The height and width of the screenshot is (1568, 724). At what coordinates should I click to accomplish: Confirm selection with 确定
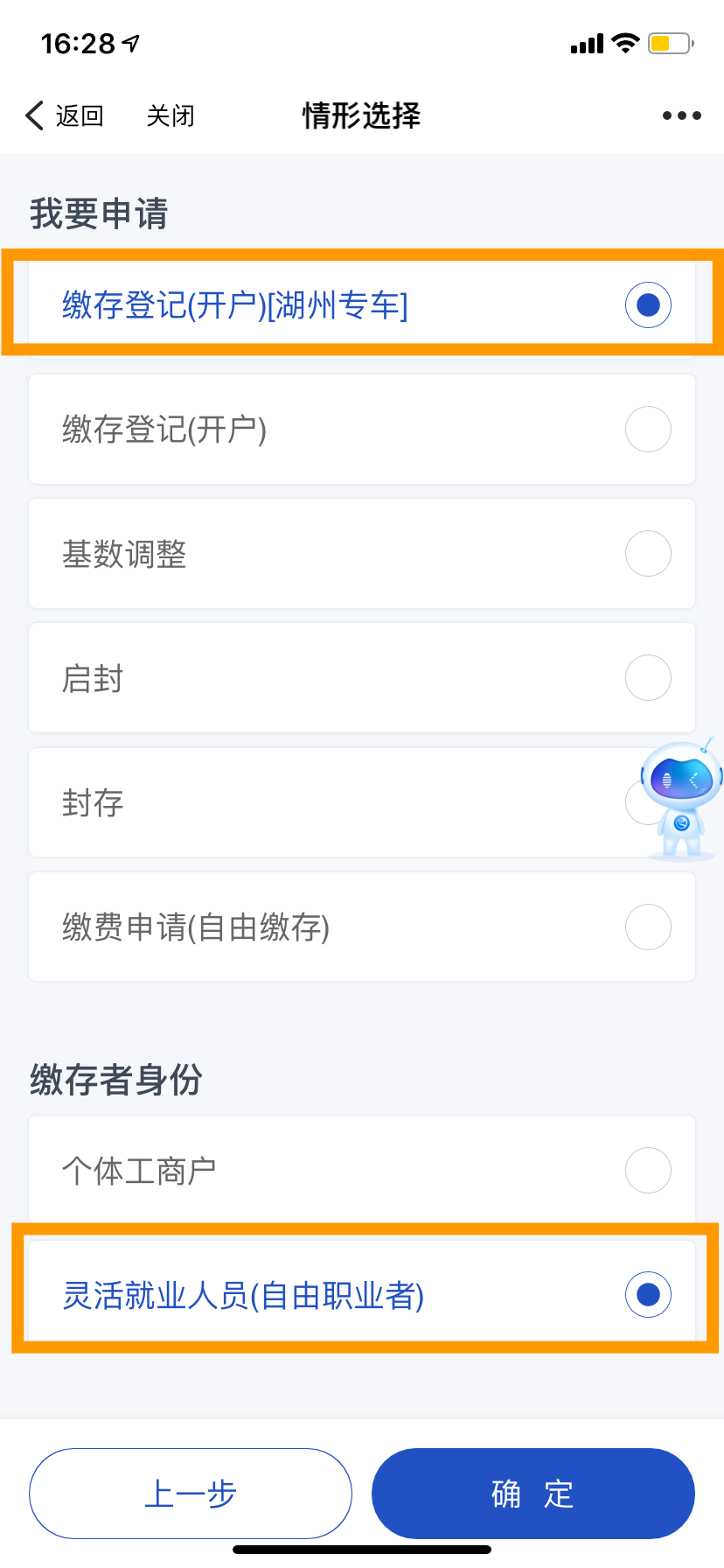tap(533, 1494)
